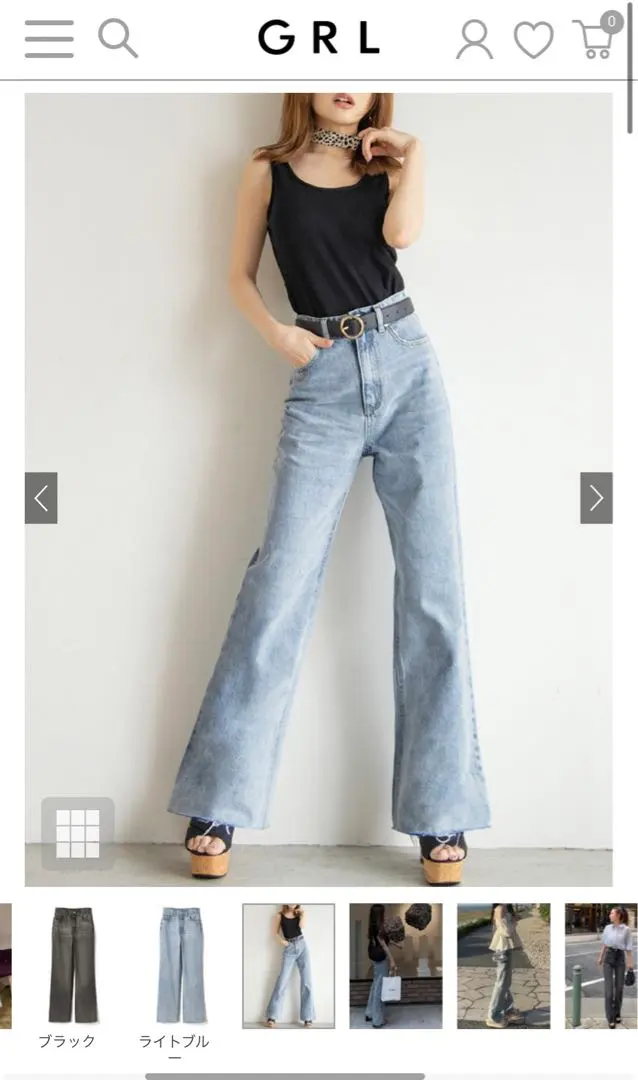
Task: Select the ブラック color thumbnail
Action: (x=73, y=966)
